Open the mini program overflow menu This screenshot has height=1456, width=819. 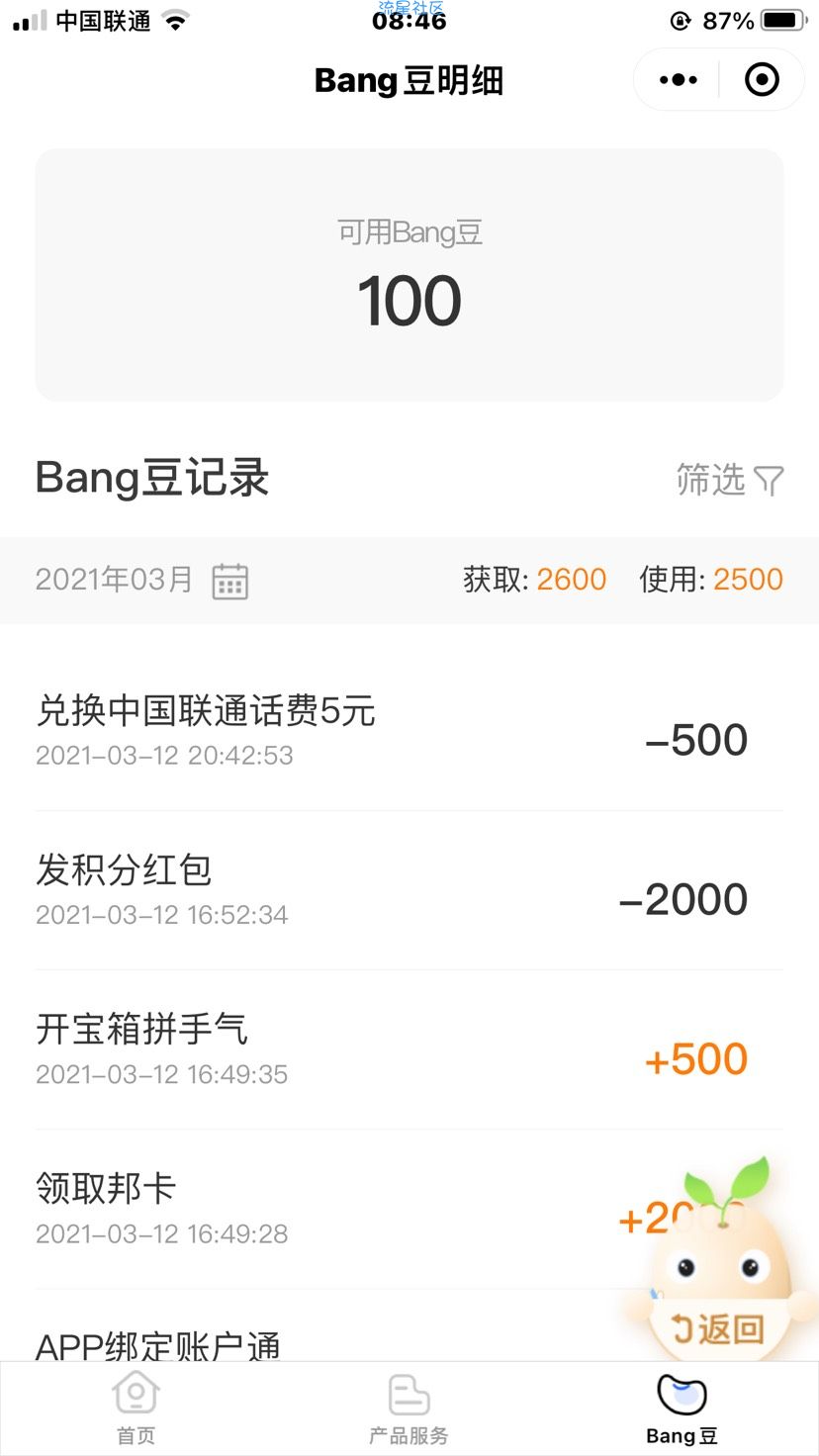tap(679, 80)
